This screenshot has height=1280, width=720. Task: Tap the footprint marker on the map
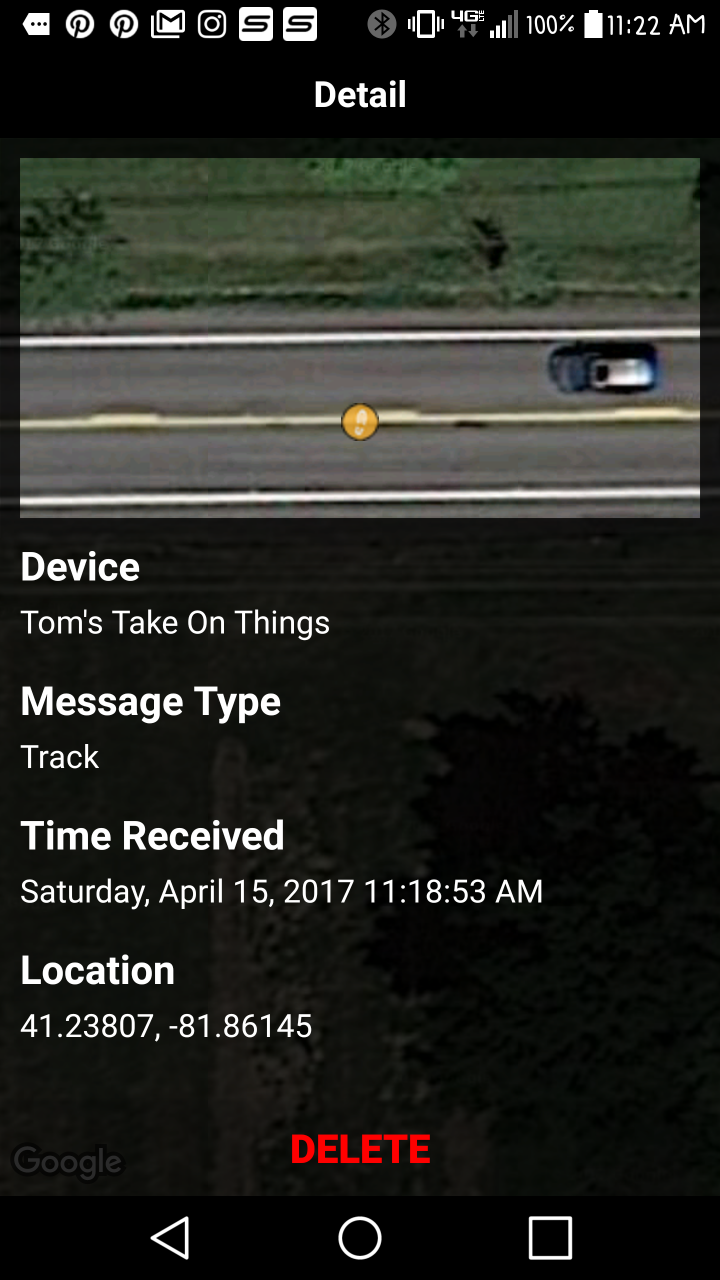(360, 422)
